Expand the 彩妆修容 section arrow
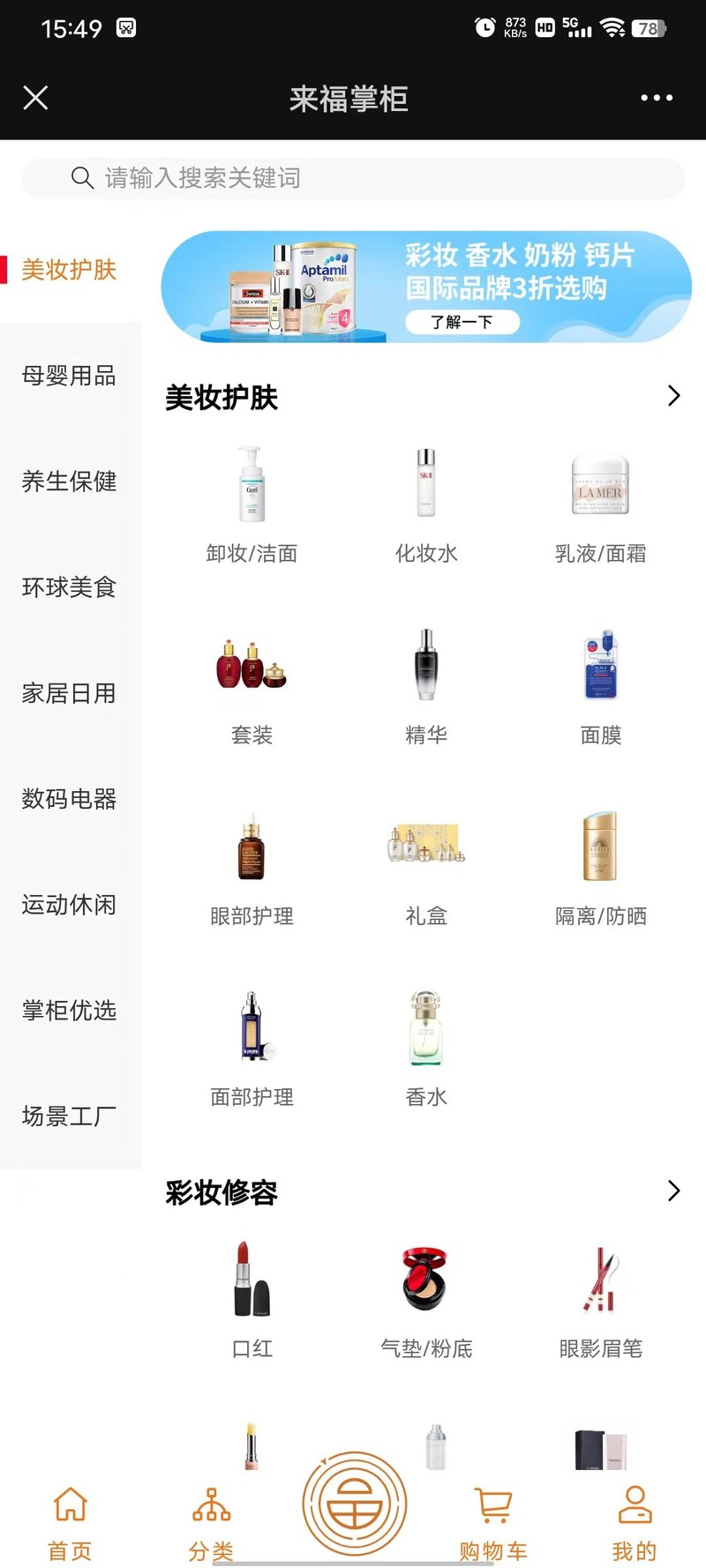This screenshot has width=706, height=1568. pos(674,1191)
